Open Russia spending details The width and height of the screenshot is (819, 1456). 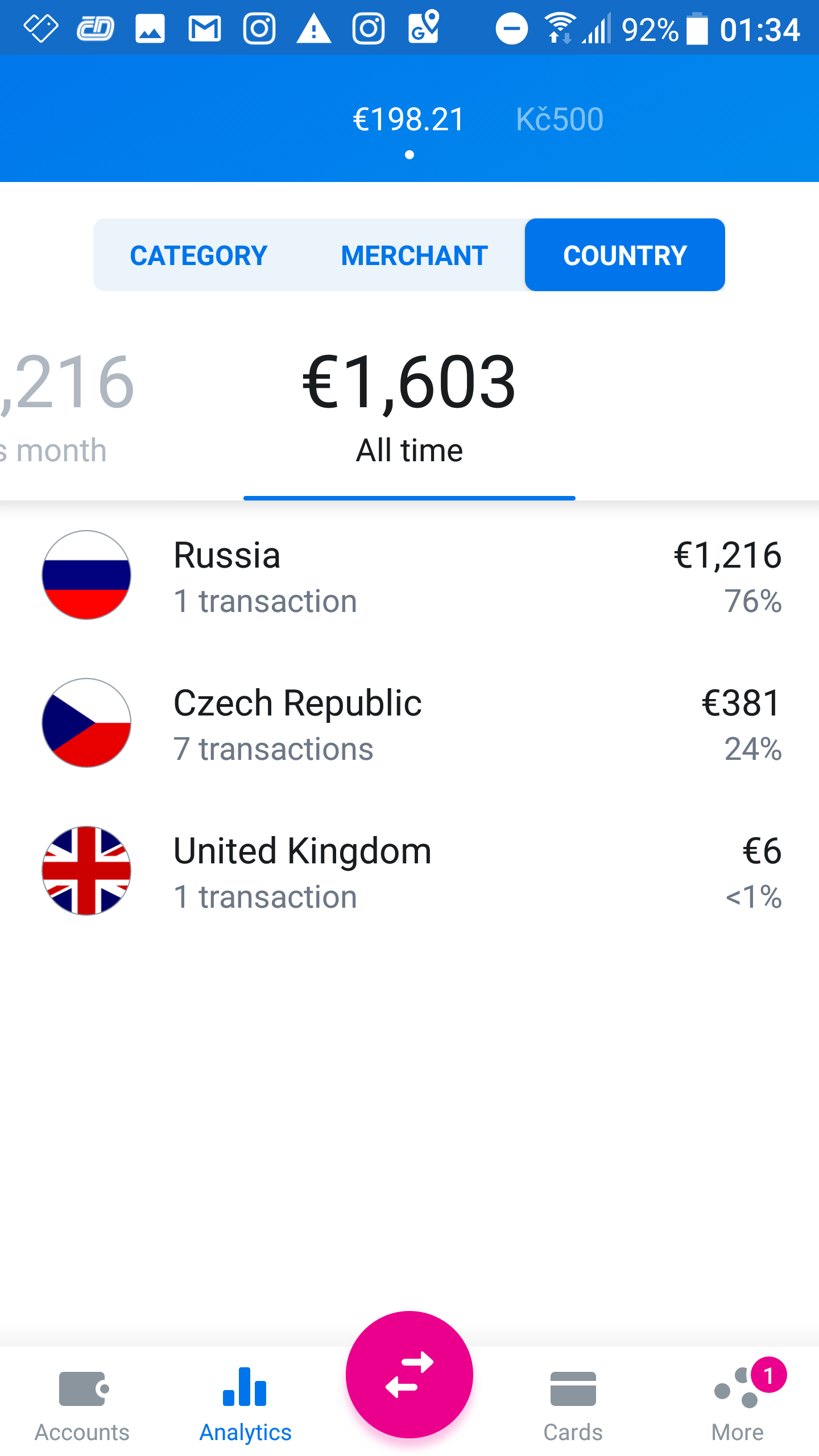coord(409,576)
